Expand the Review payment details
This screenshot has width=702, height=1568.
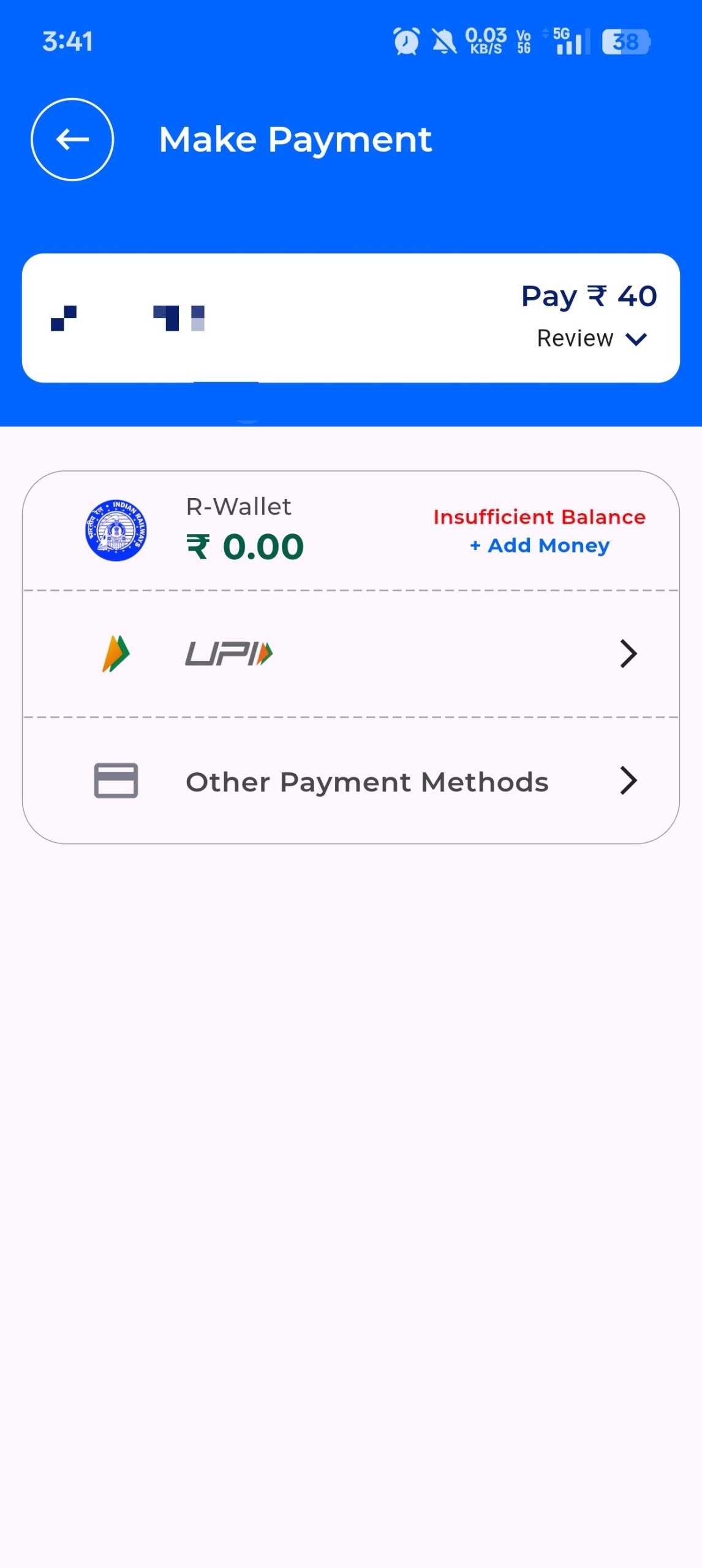(591, 339)
